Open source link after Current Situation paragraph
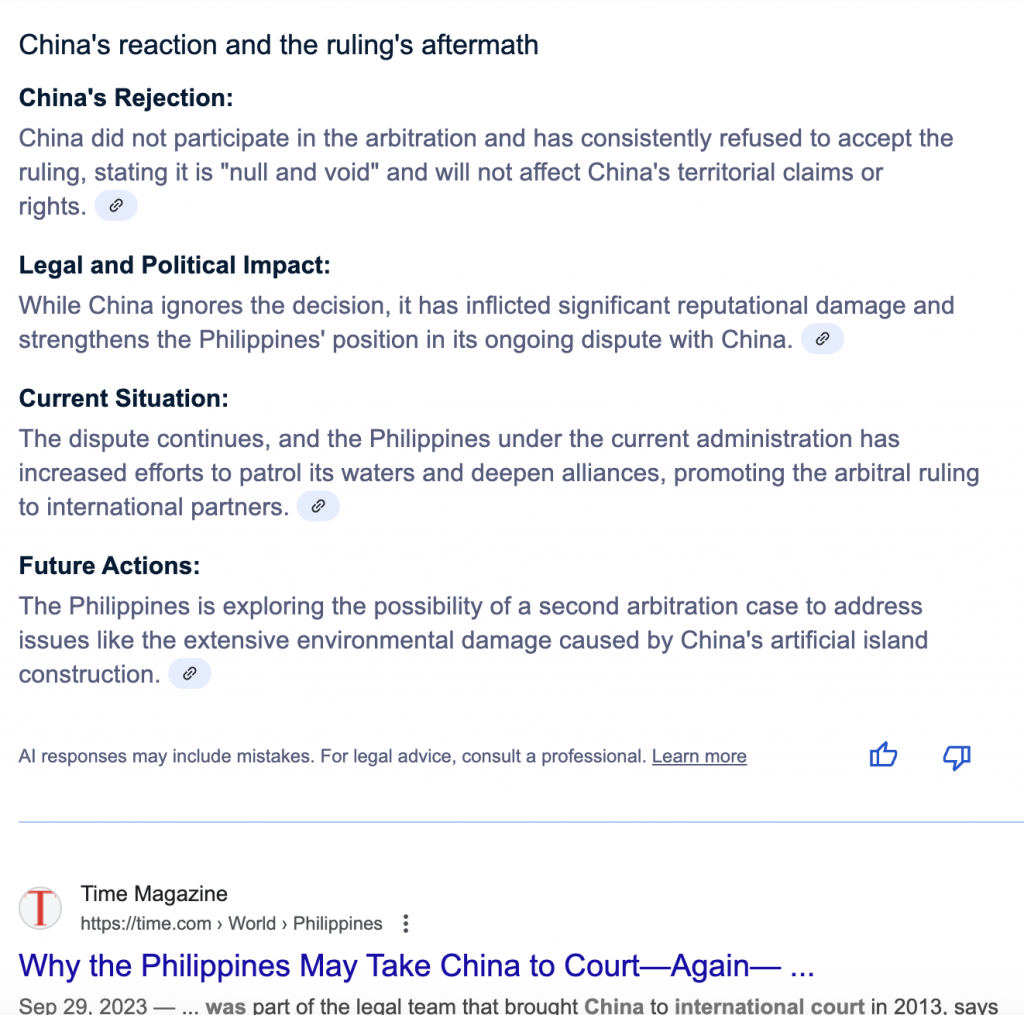 [x=318, y=507]
